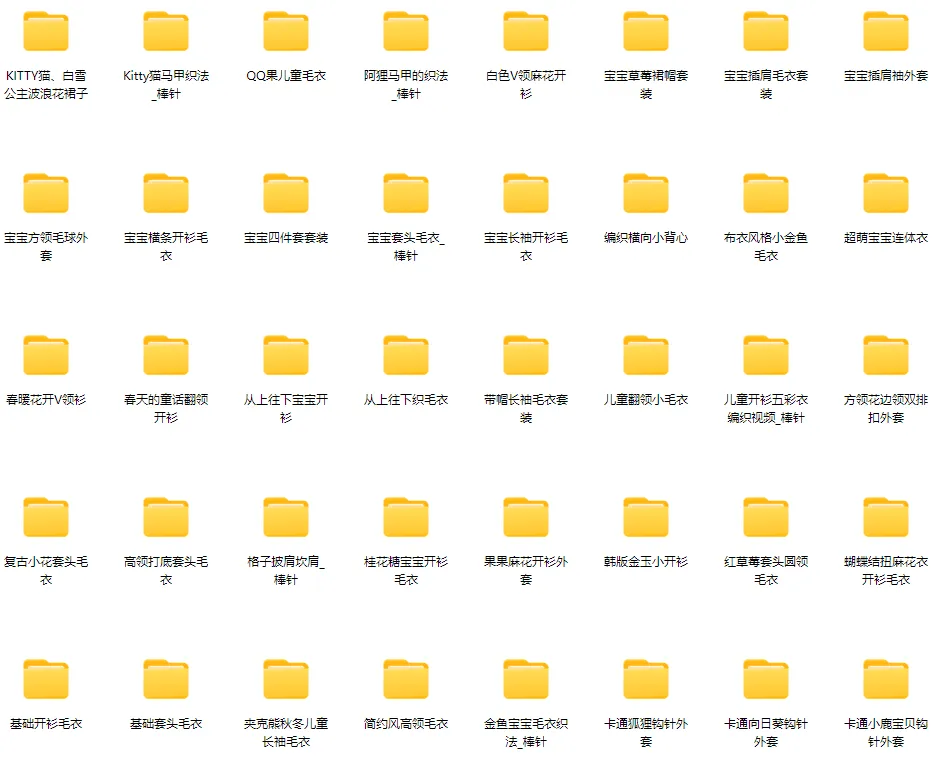Open the 简约风高领毛衣 folder
This screenshot has height=758, width=938.
point(406,680)
